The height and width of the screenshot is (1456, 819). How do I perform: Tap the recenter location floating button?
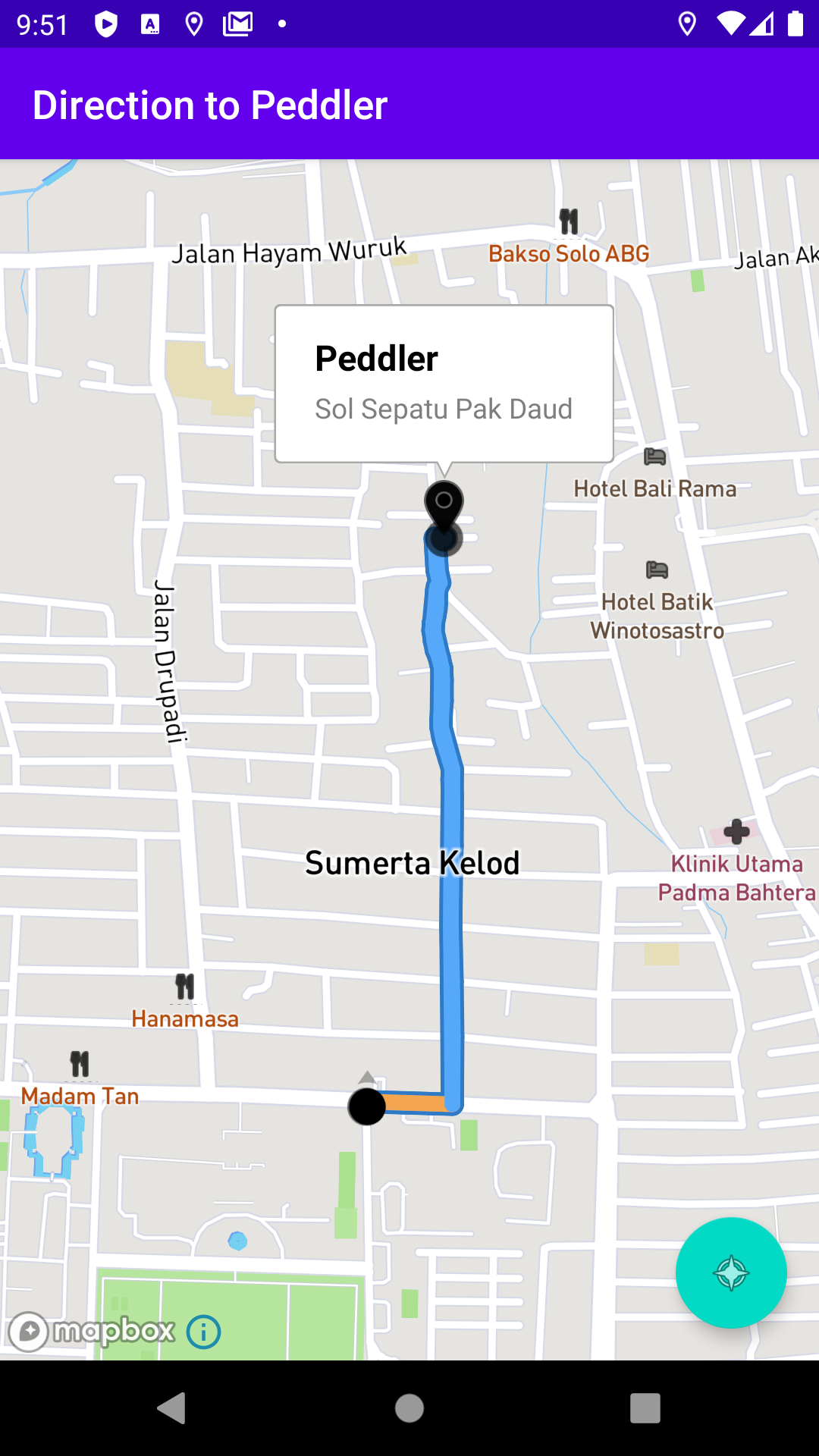731,1272
